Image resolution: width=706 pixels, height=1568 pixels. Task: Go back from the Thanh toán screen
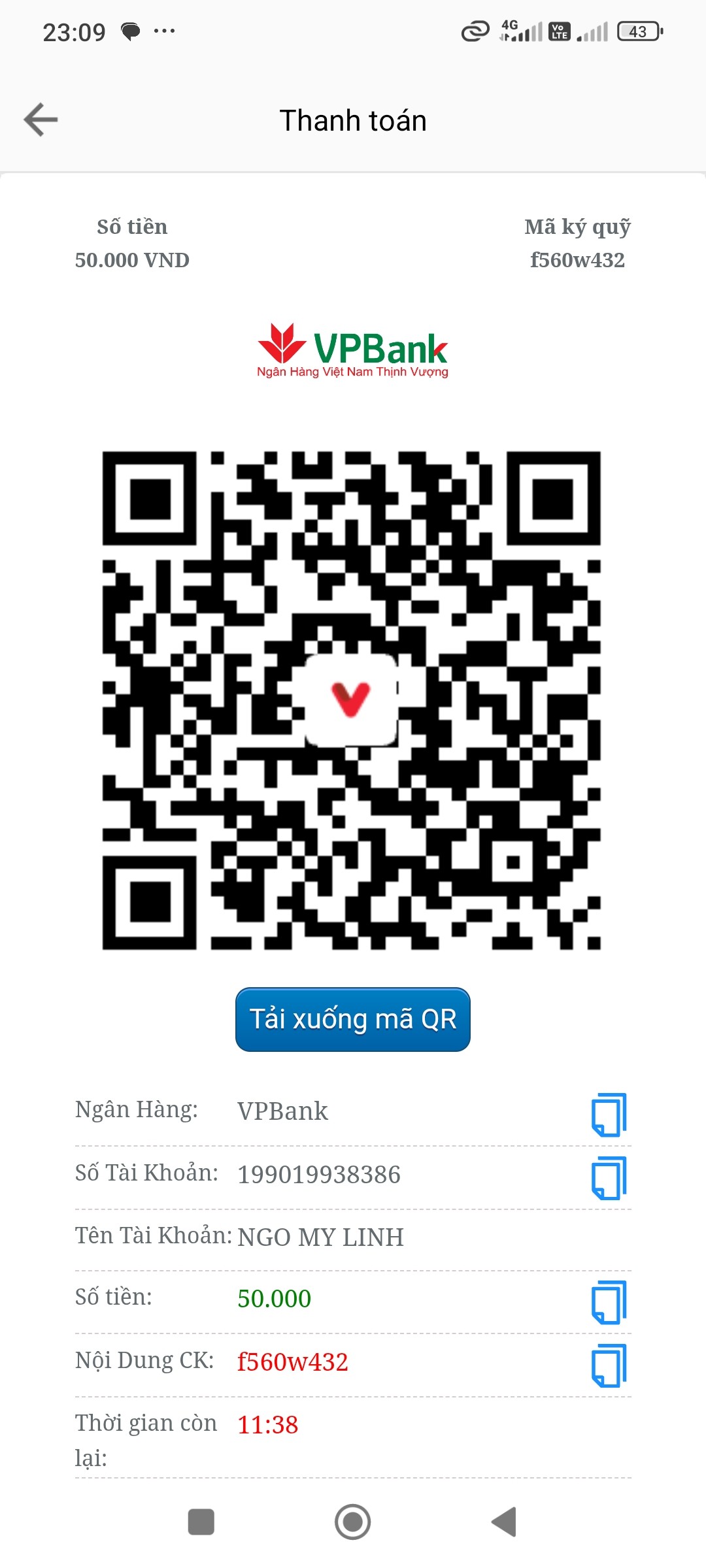tap(41, 120)
